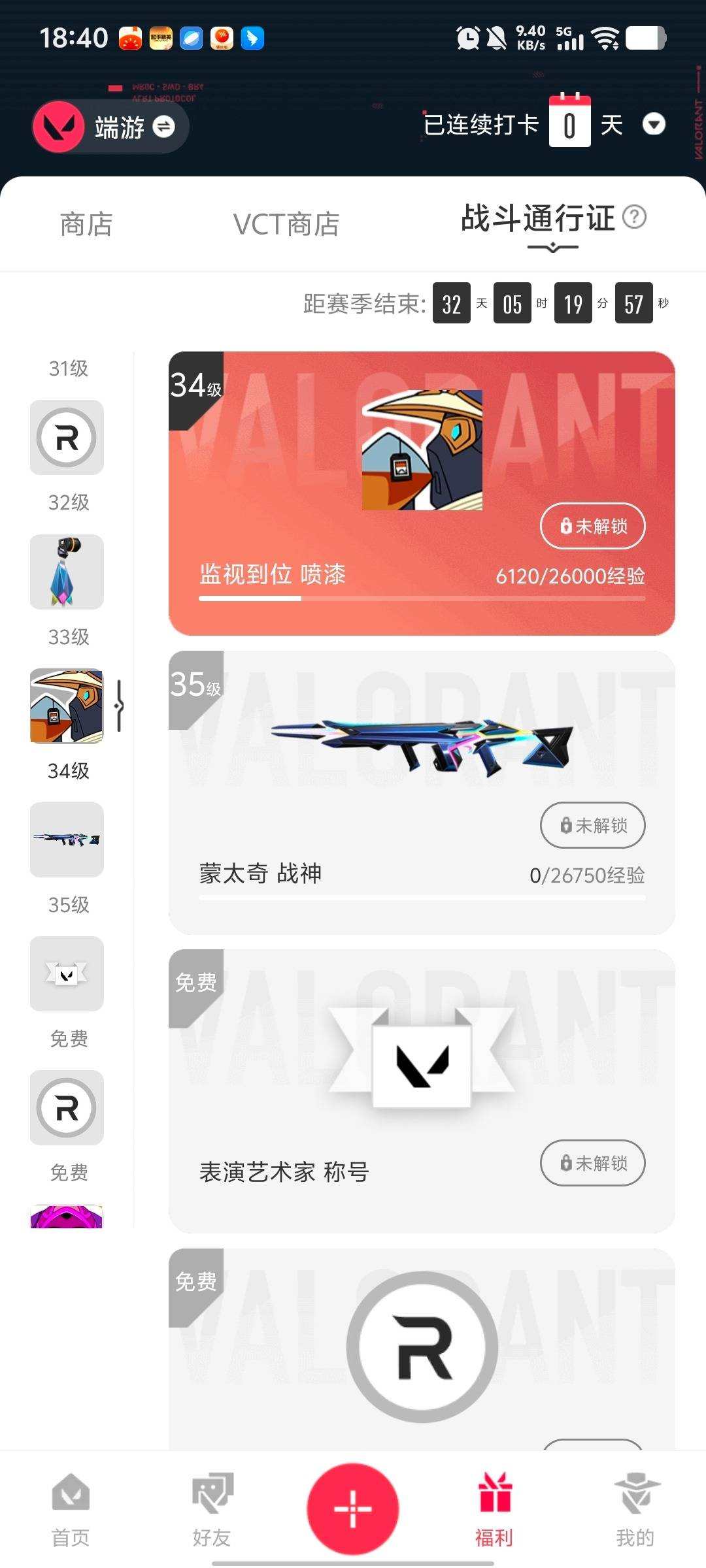The width and height of the screenshot is (706, 1568).
Task: Open the VALORANT logo at top left
Action: (x=59, y=126)
